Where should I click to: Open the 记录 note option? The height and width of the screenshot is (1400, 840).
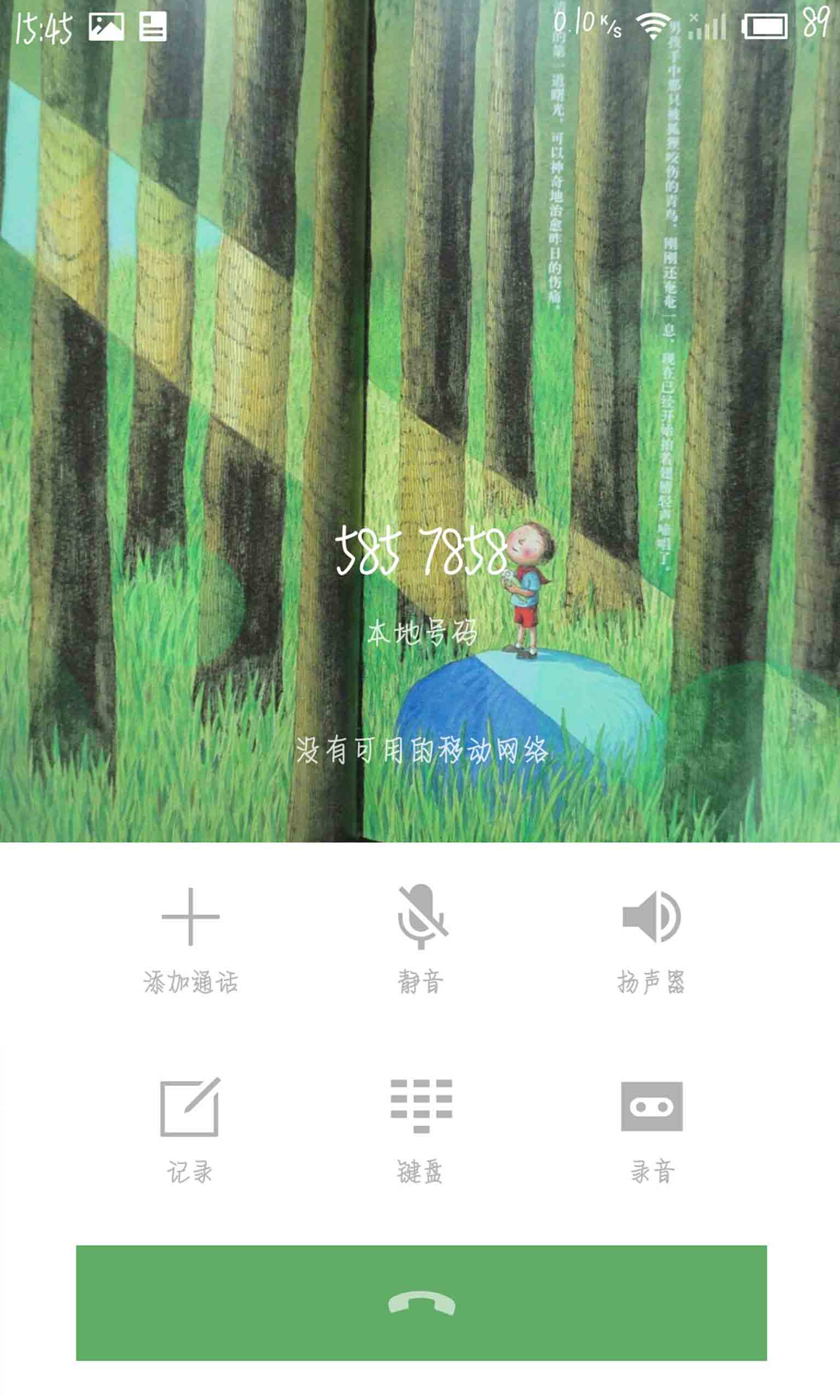[190, 1129]
